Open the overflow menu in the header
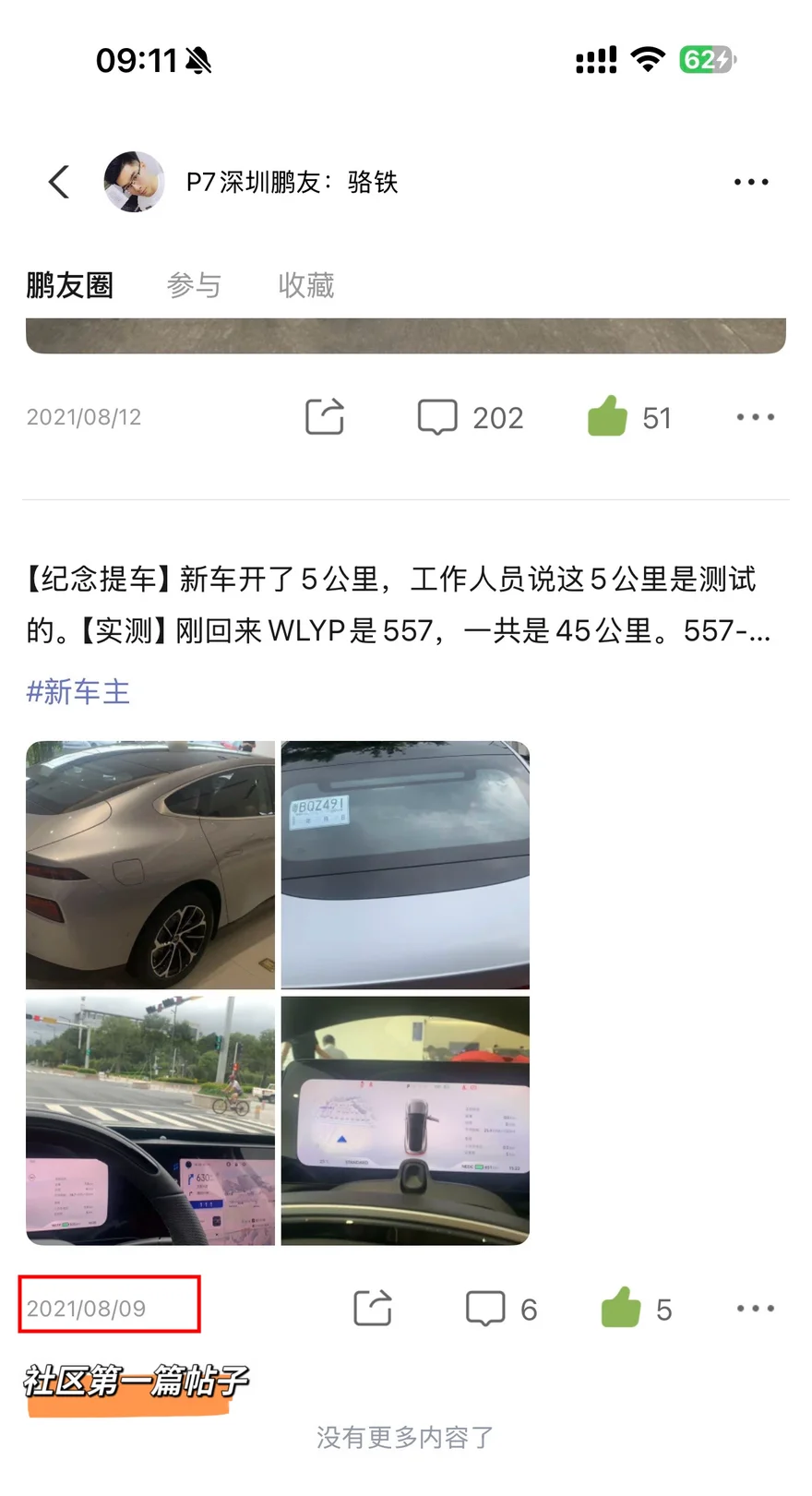812x1496 pixels. coord(750,182)
